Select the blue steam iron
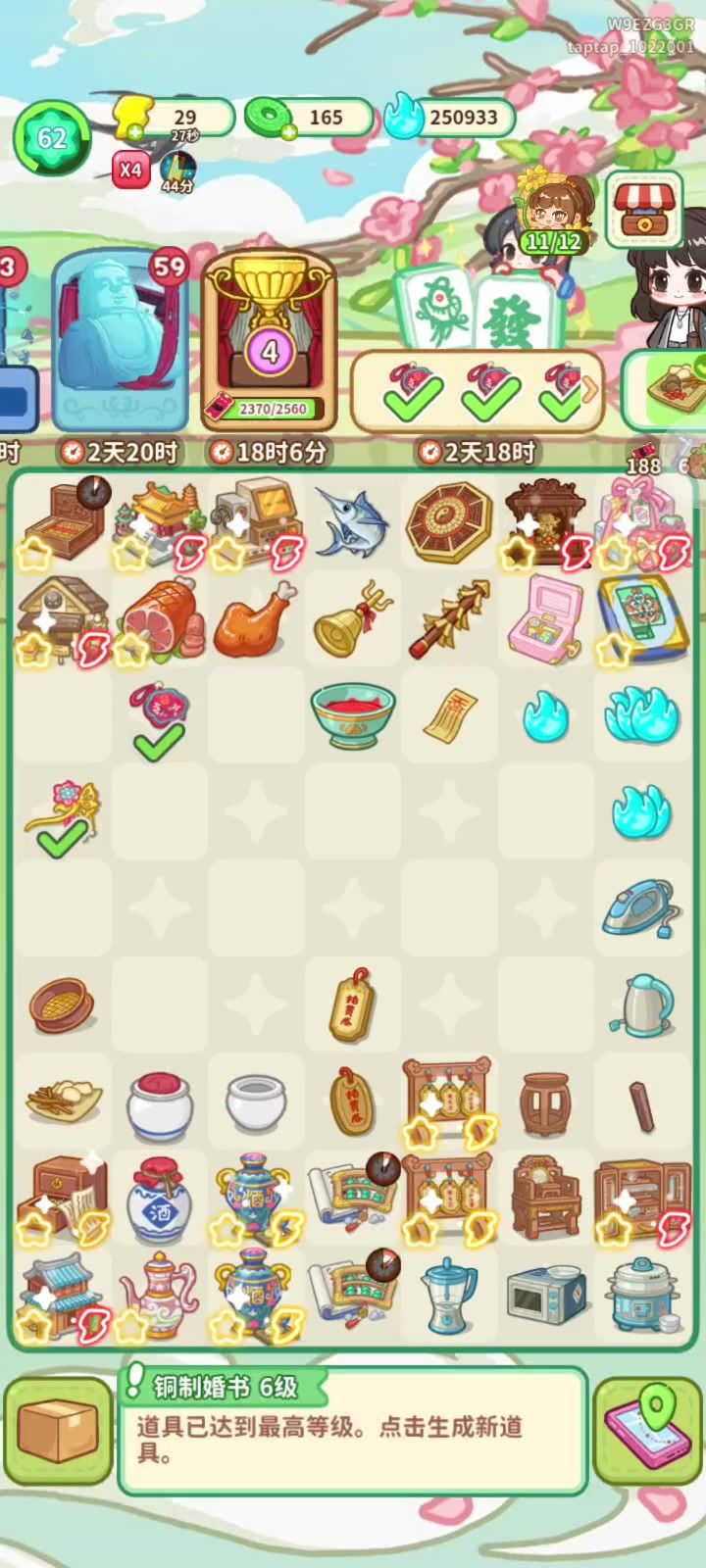This screenshot has height=1568, width=706. pyautogui.click(x=641, y=911)
